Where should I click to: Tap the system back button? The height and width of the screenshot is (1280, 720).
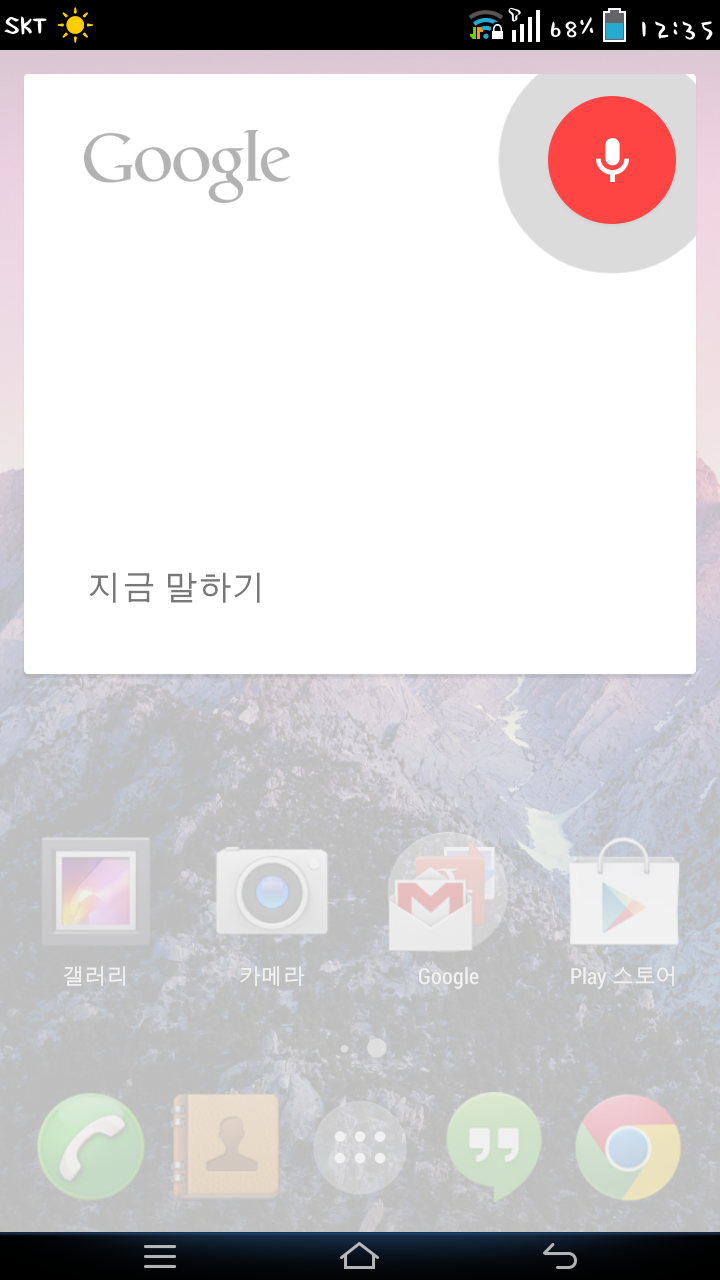560,1255
